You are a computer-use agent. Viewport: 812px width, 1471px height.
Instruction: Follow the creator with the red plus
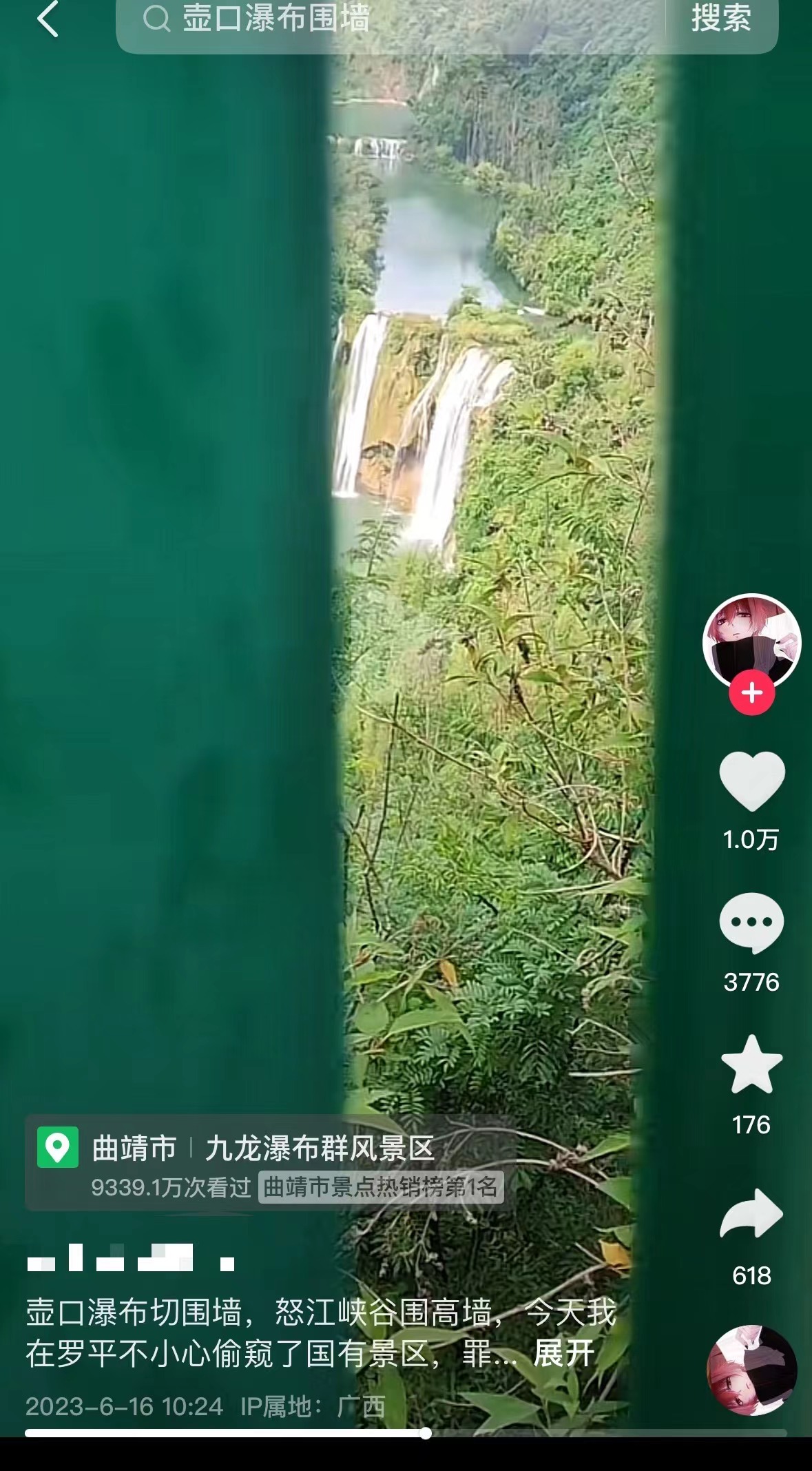[x=751, y=692]
